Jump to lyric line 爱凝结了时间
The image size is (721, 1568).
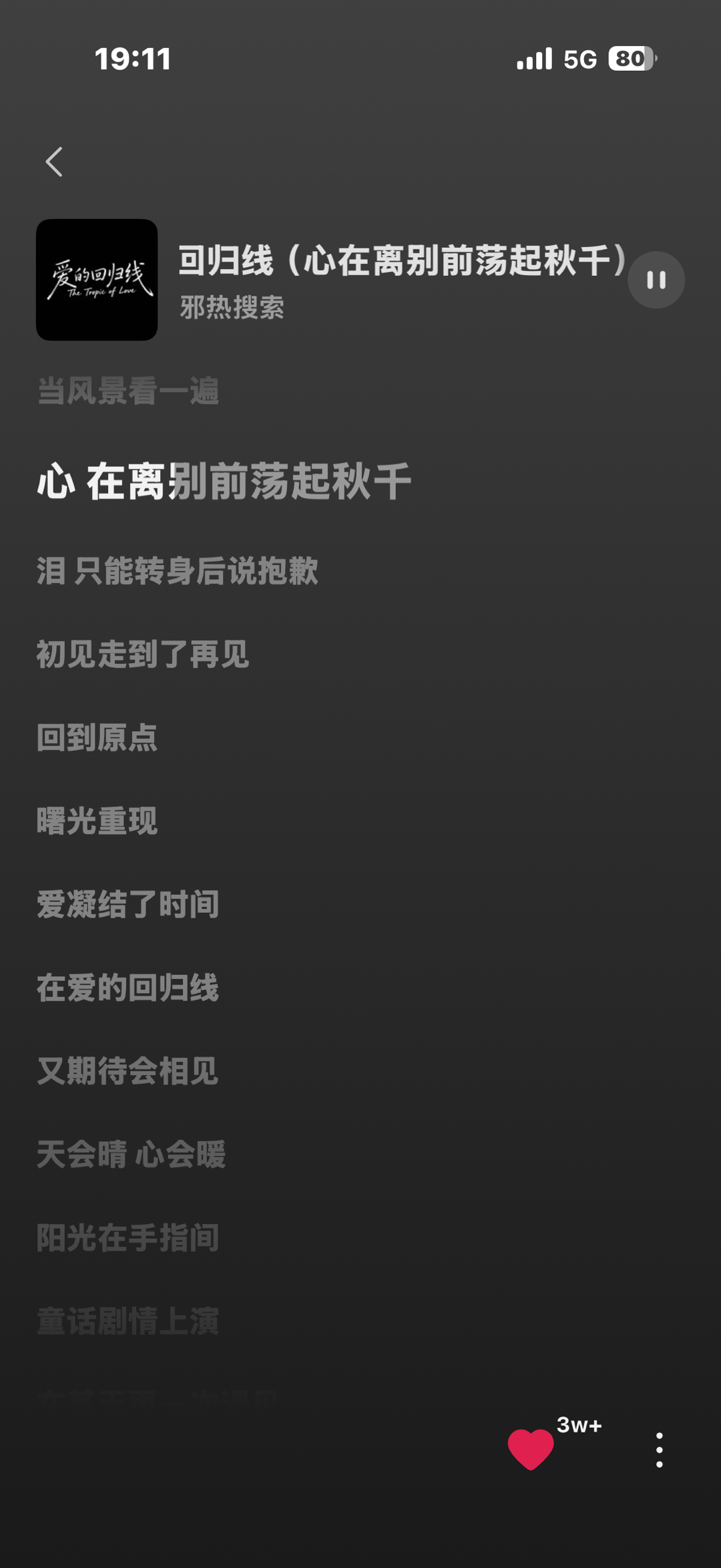click(128, 905)
